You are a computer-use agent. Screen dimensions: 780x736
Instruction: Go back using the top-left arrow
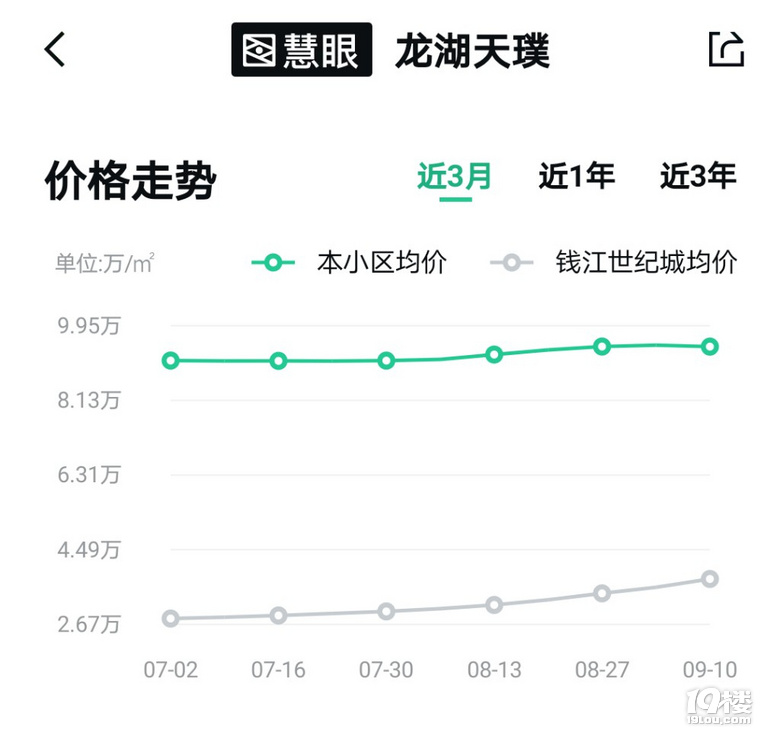point(55,49)
